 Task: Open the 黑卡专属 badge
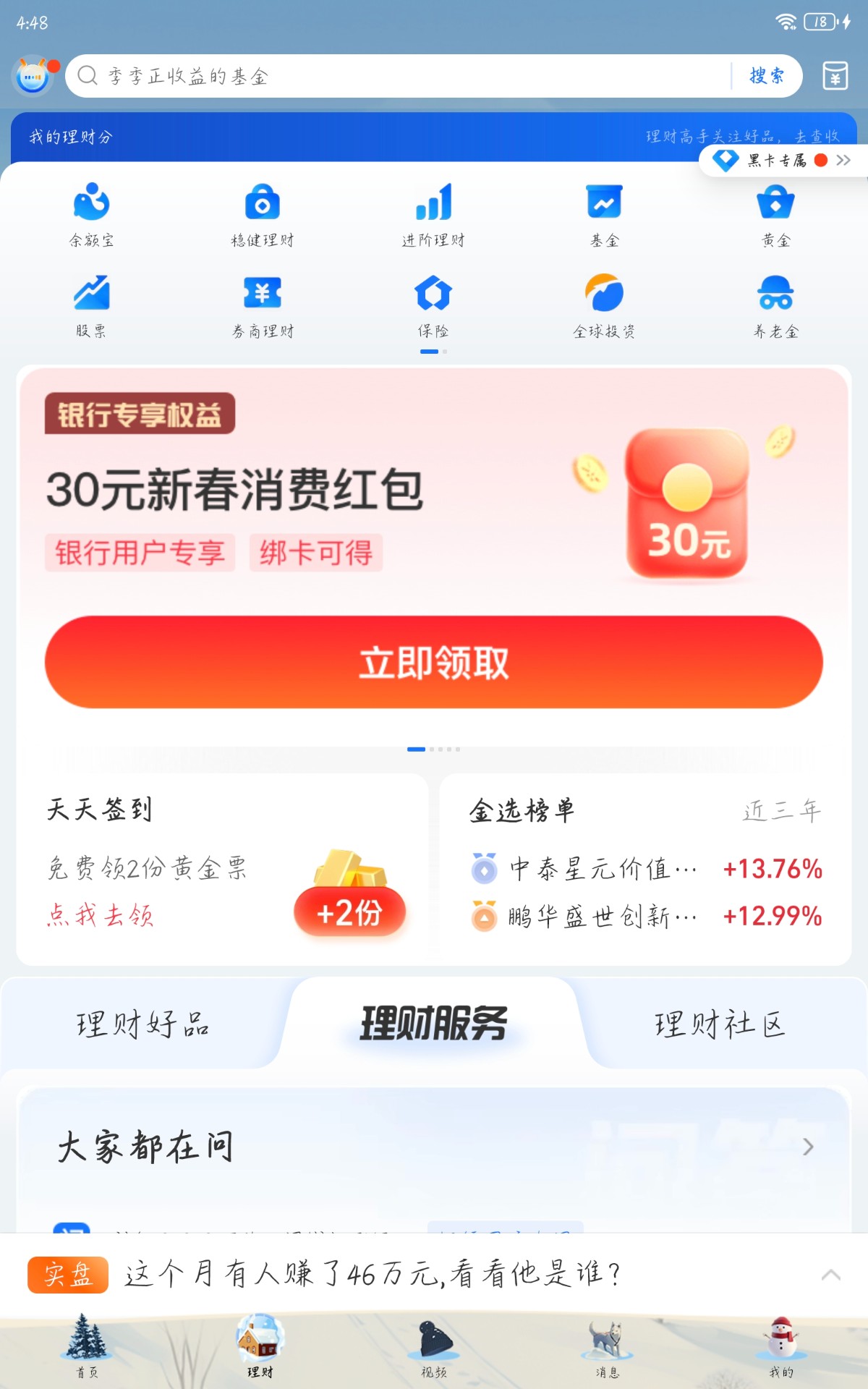pyautogui.click(x=781, y=160)
